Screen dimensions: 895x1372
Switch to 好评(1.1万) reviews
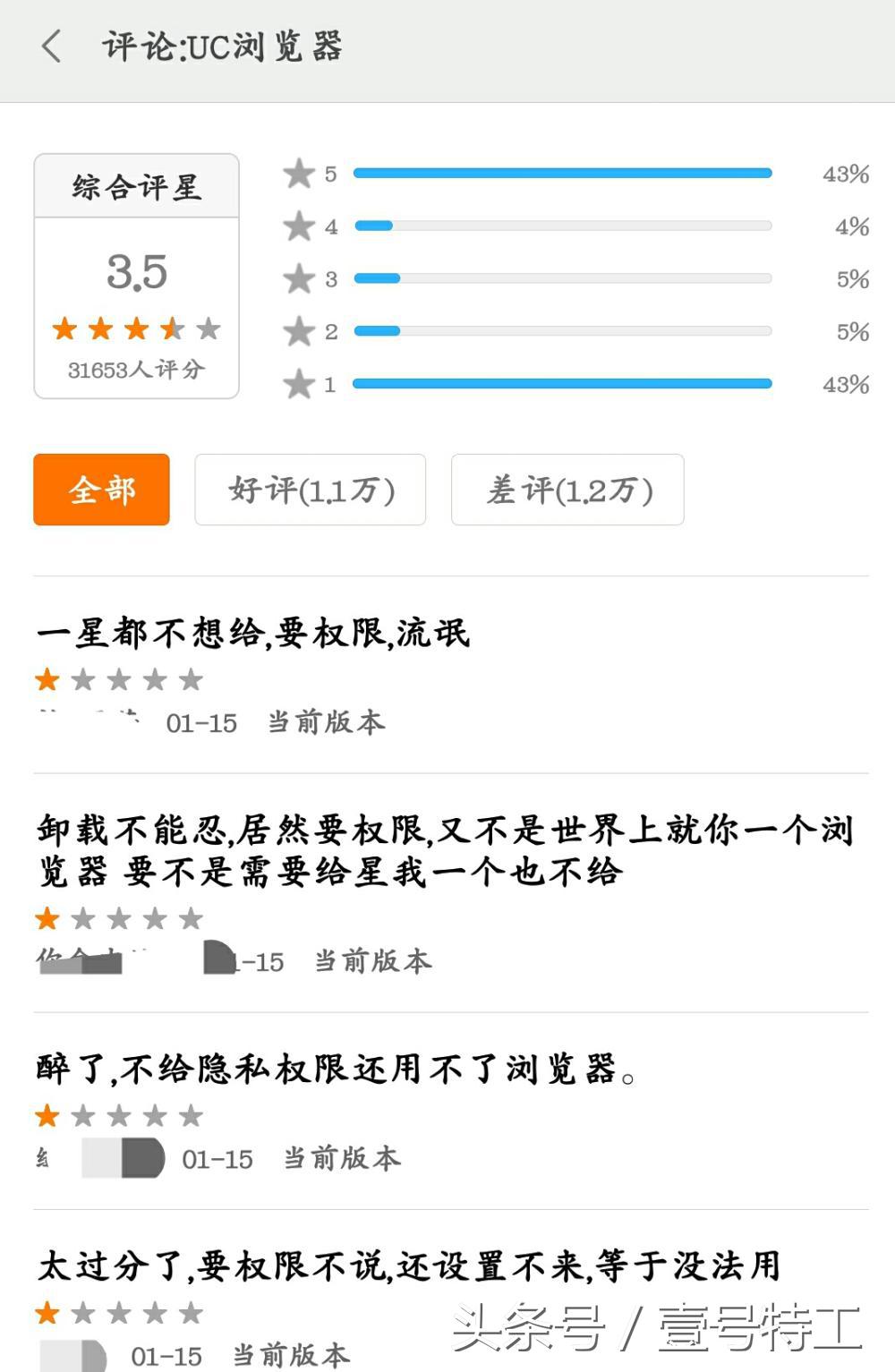point(310,490)
